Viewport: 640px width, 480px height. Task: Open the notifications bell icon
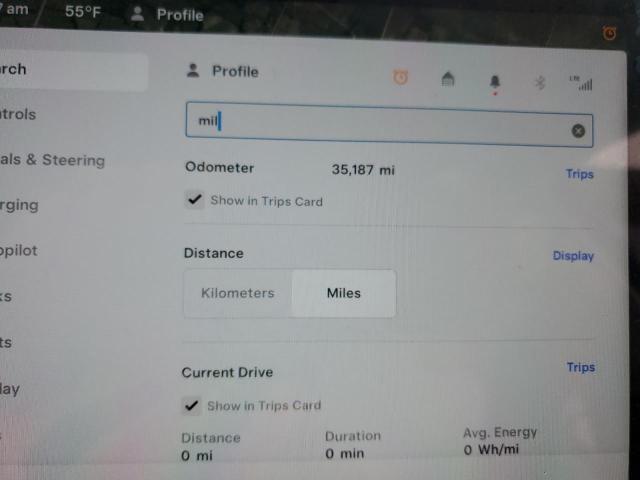[x=494, y=81]
